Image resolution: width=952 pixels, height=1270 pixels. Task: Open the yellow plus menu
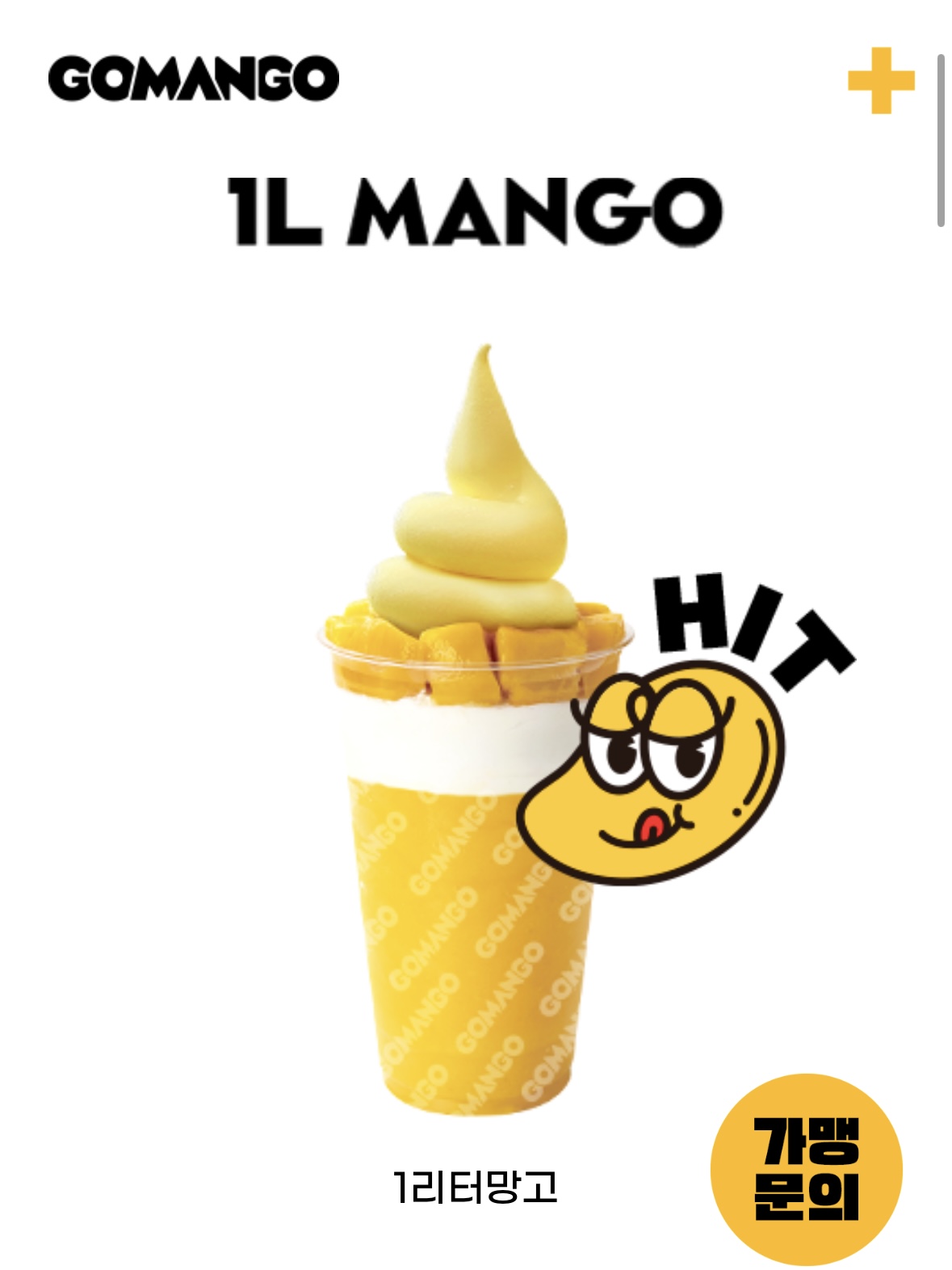(x=881, y=81)
